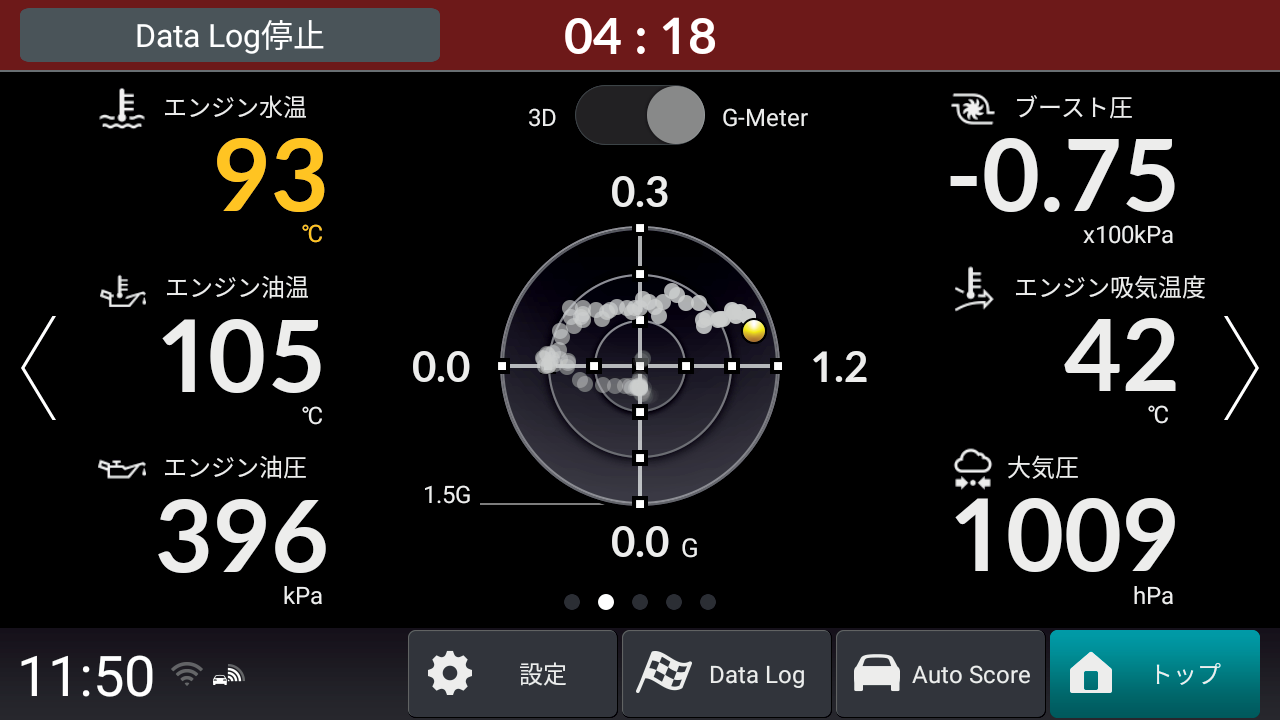Viewport: 1280px width, 720px height.
Task: Toggle the 3D / G-Meter switch
Action: (x=641, y=115)
